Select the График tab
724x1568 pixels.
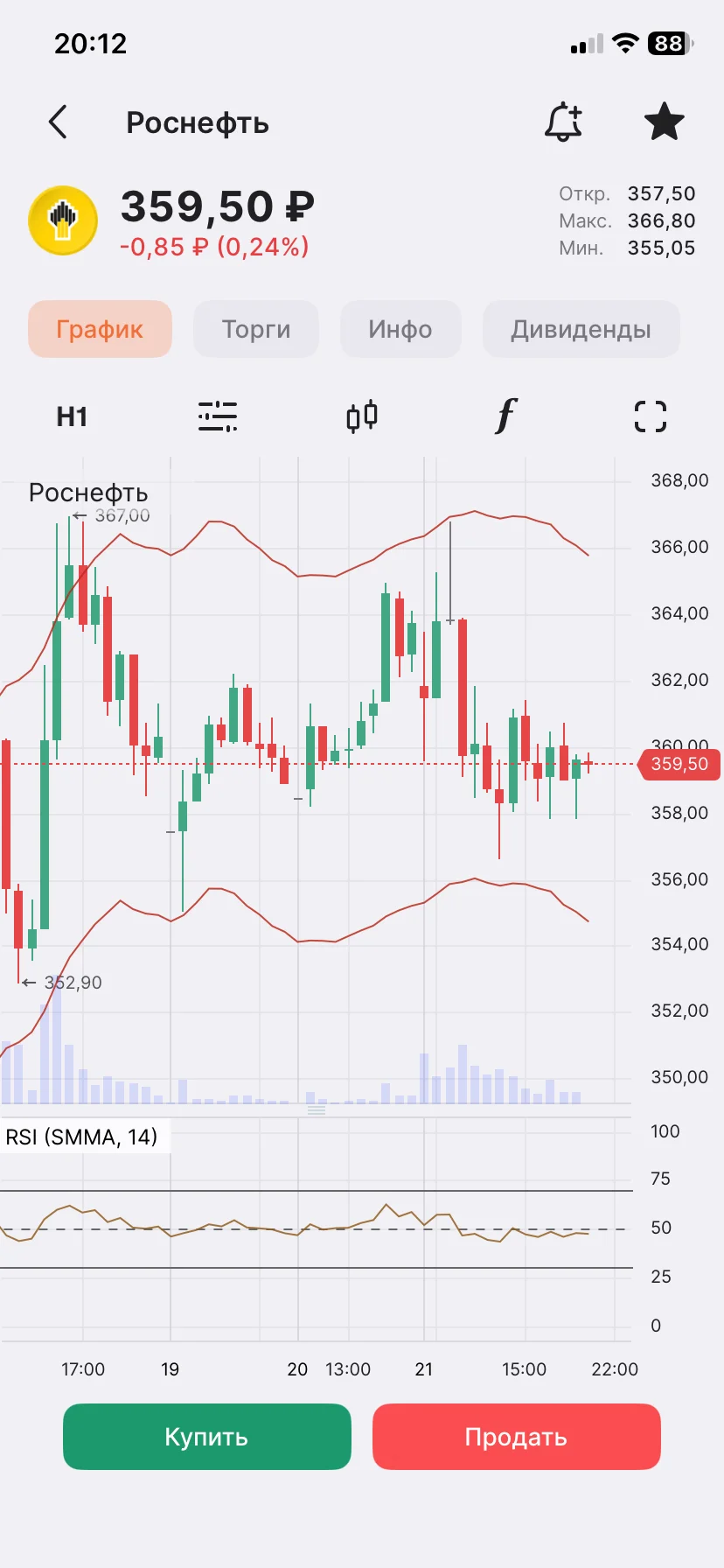pyautogui.click(x=100, y=329)
